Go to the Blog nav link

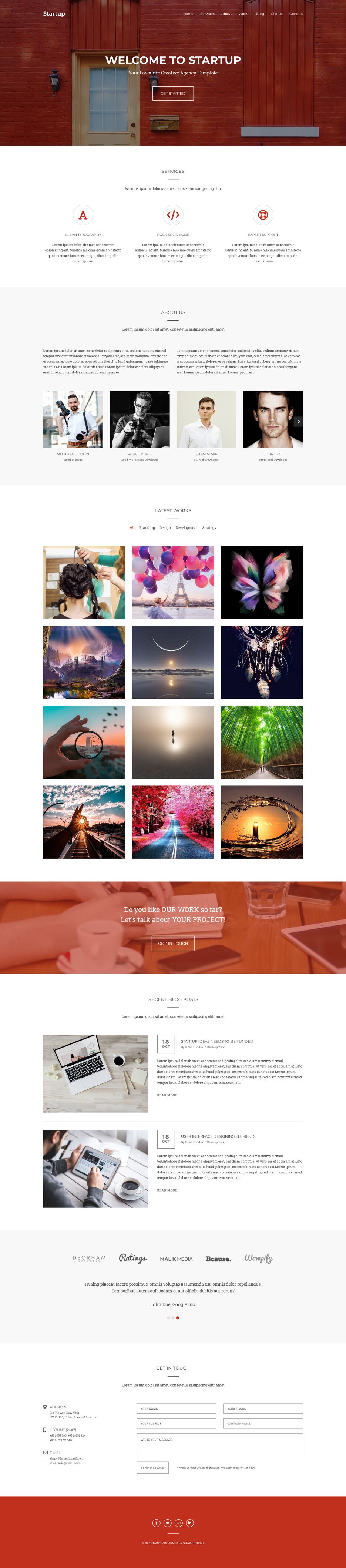(260, 13)
